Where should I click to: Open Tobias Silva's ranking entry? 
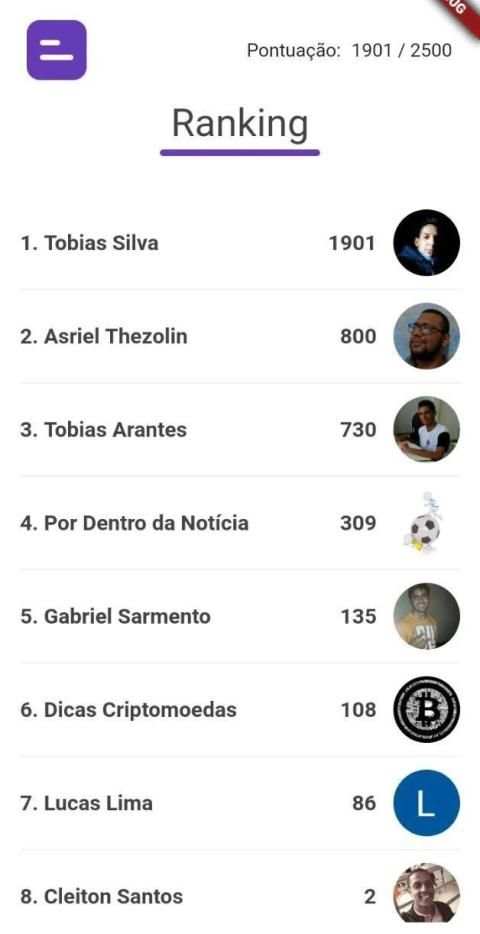point(240,243)
